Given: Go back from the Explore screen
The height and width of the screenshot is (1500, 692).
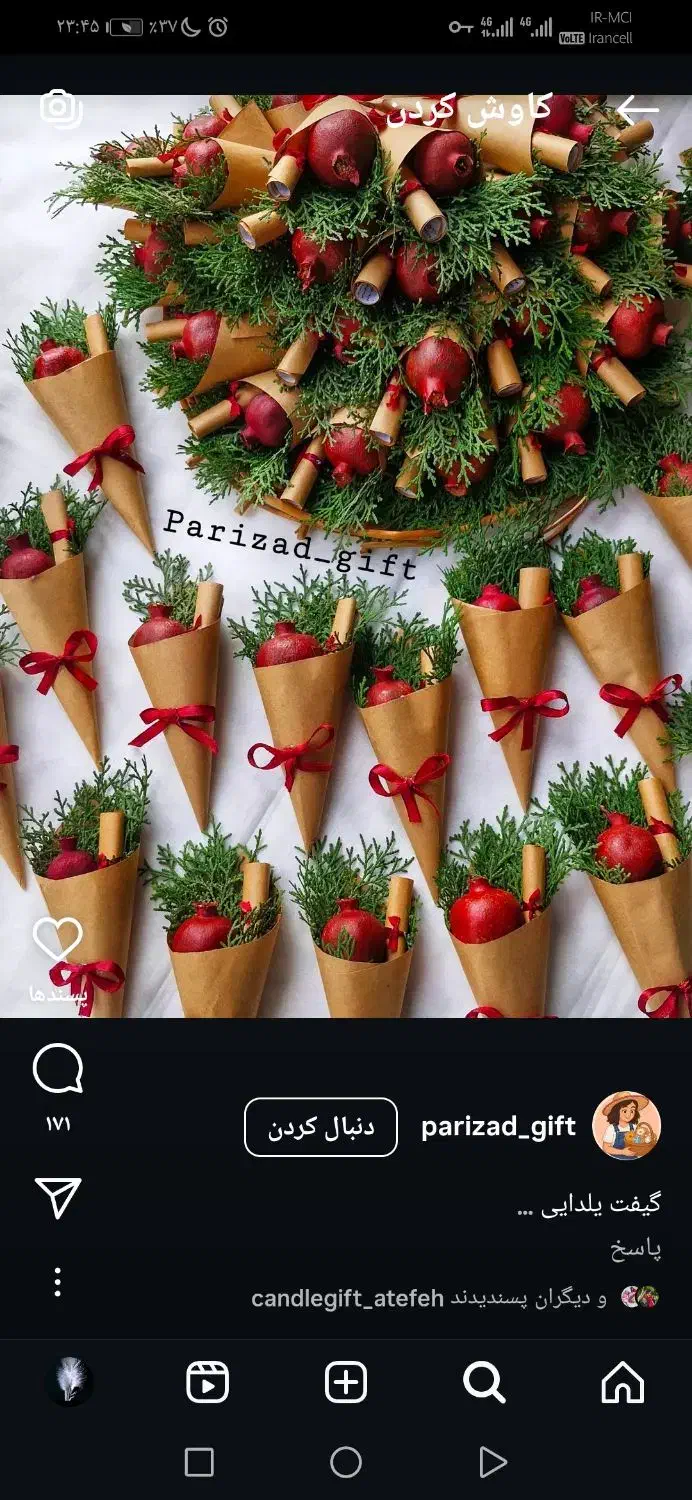Looking at the screenshot, I should tap(637, 110).
